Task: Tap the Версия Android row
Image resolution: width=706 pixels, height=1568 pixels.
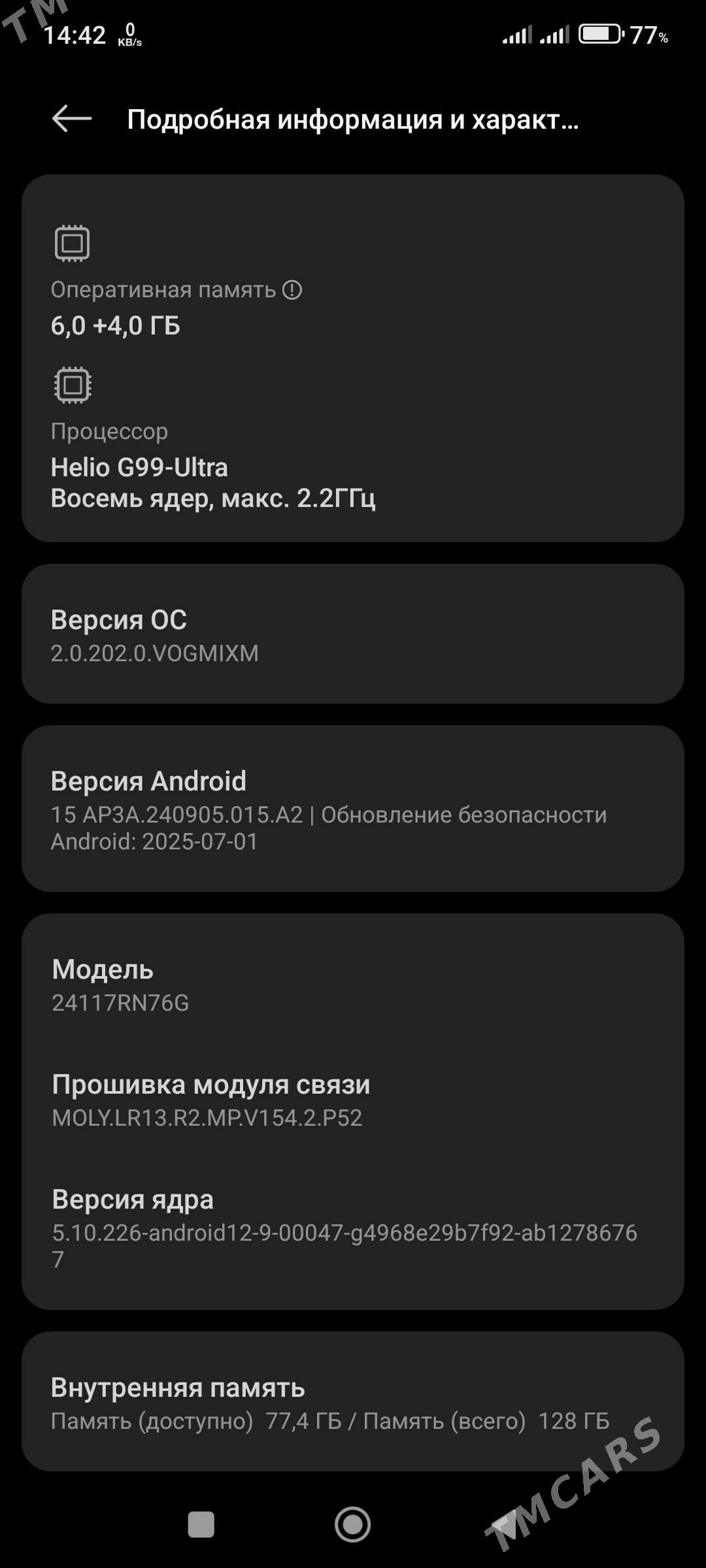Action: 353,809
